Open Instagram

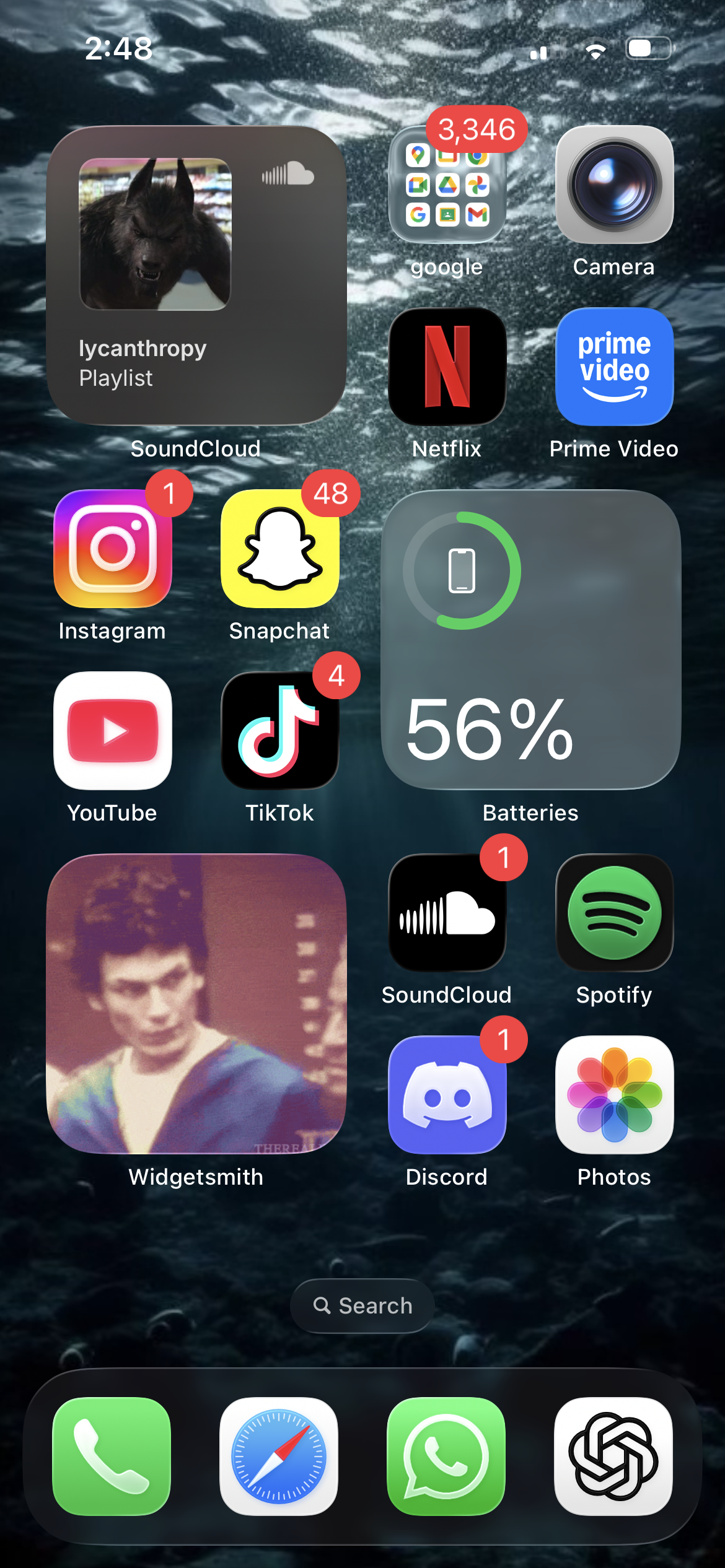(x=112, y=549)
